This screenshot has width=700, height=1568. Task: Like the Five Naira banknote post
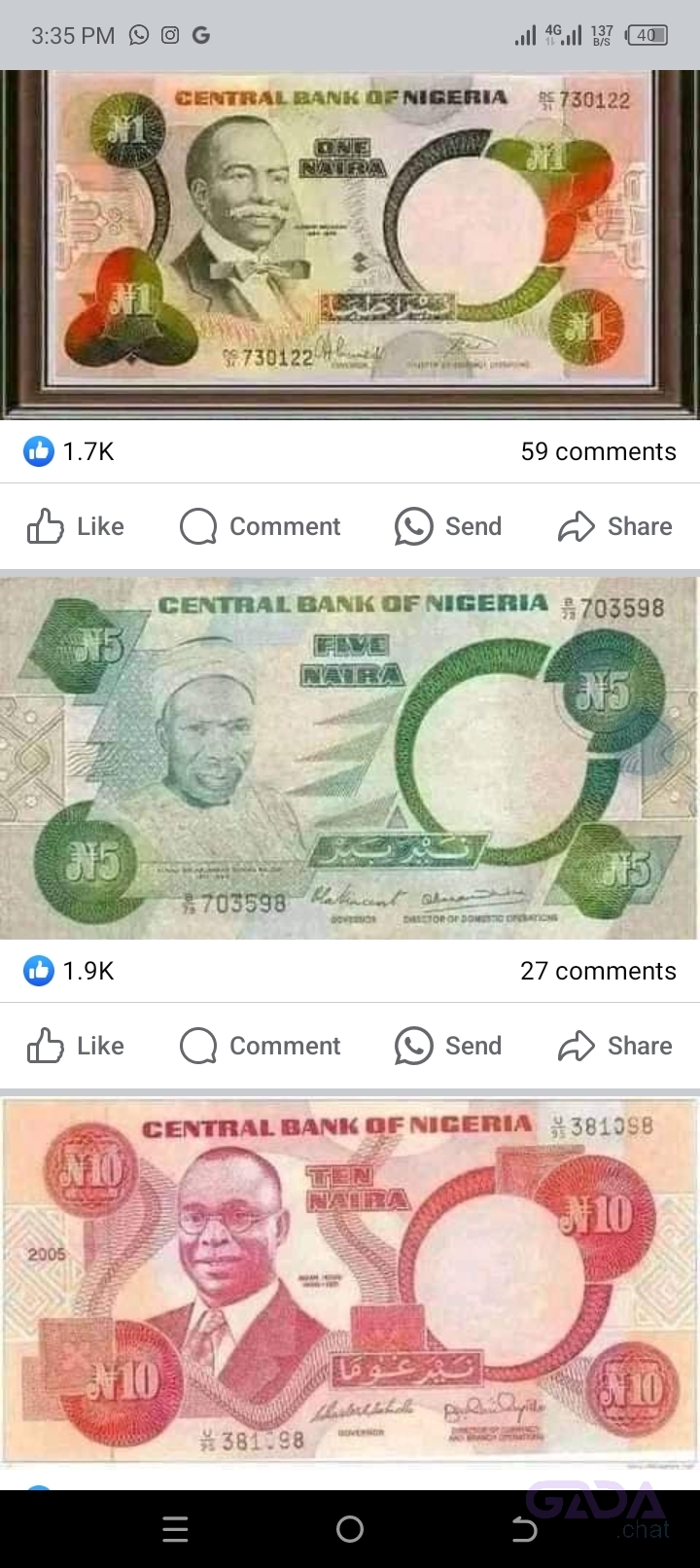coord(76,1046)
